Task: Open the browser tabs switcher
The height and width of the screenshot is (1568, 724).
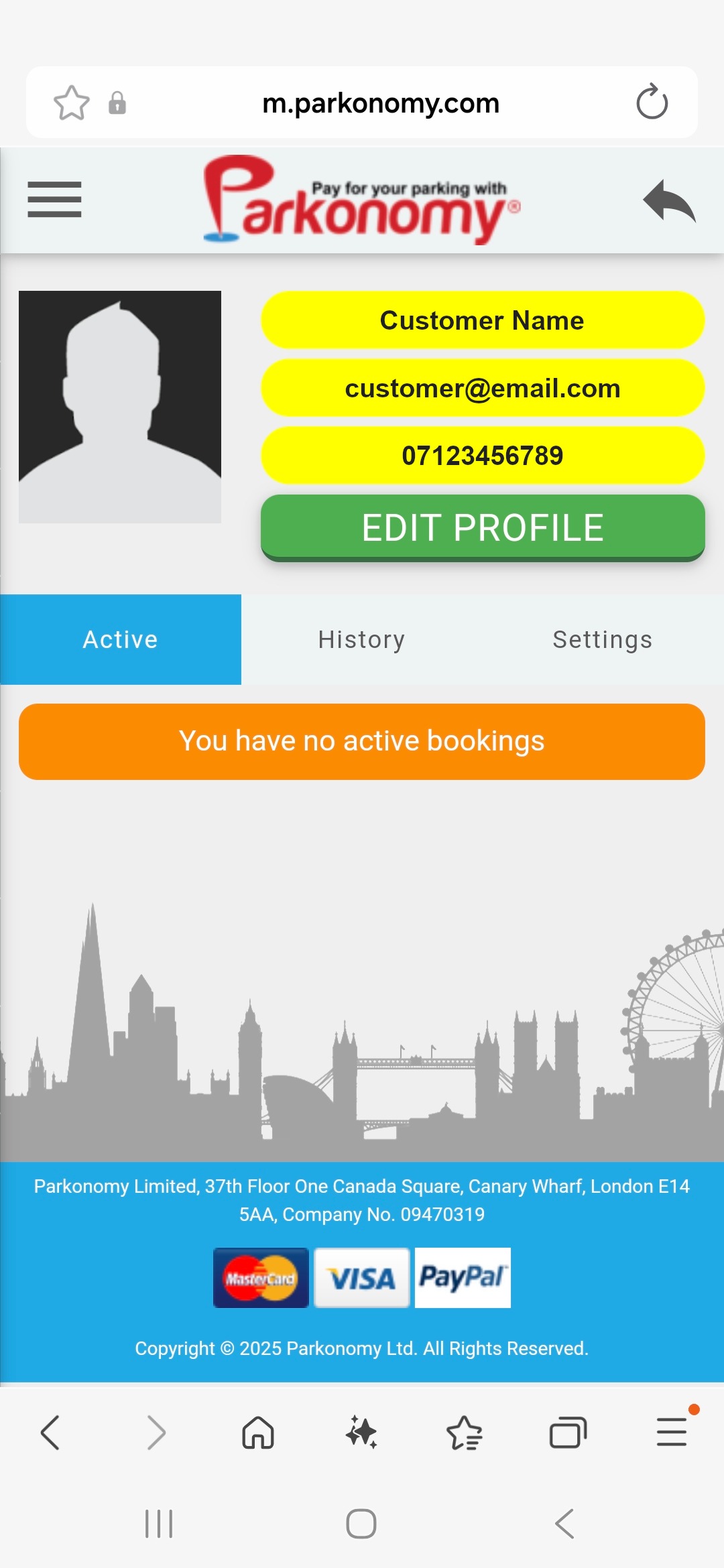Action: pos(568,1433)
